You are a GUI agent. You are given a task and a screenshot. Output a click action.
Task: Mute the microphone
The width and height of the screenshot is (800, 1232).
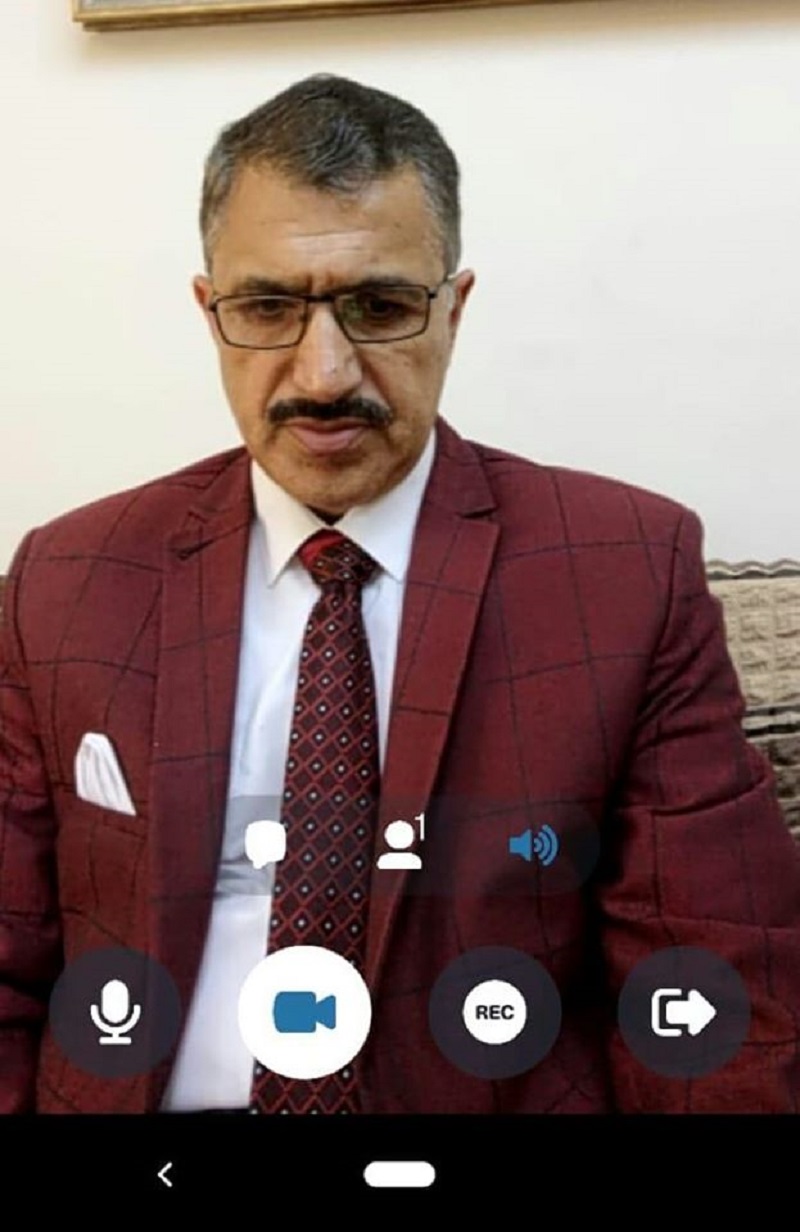pos(115,1012)
